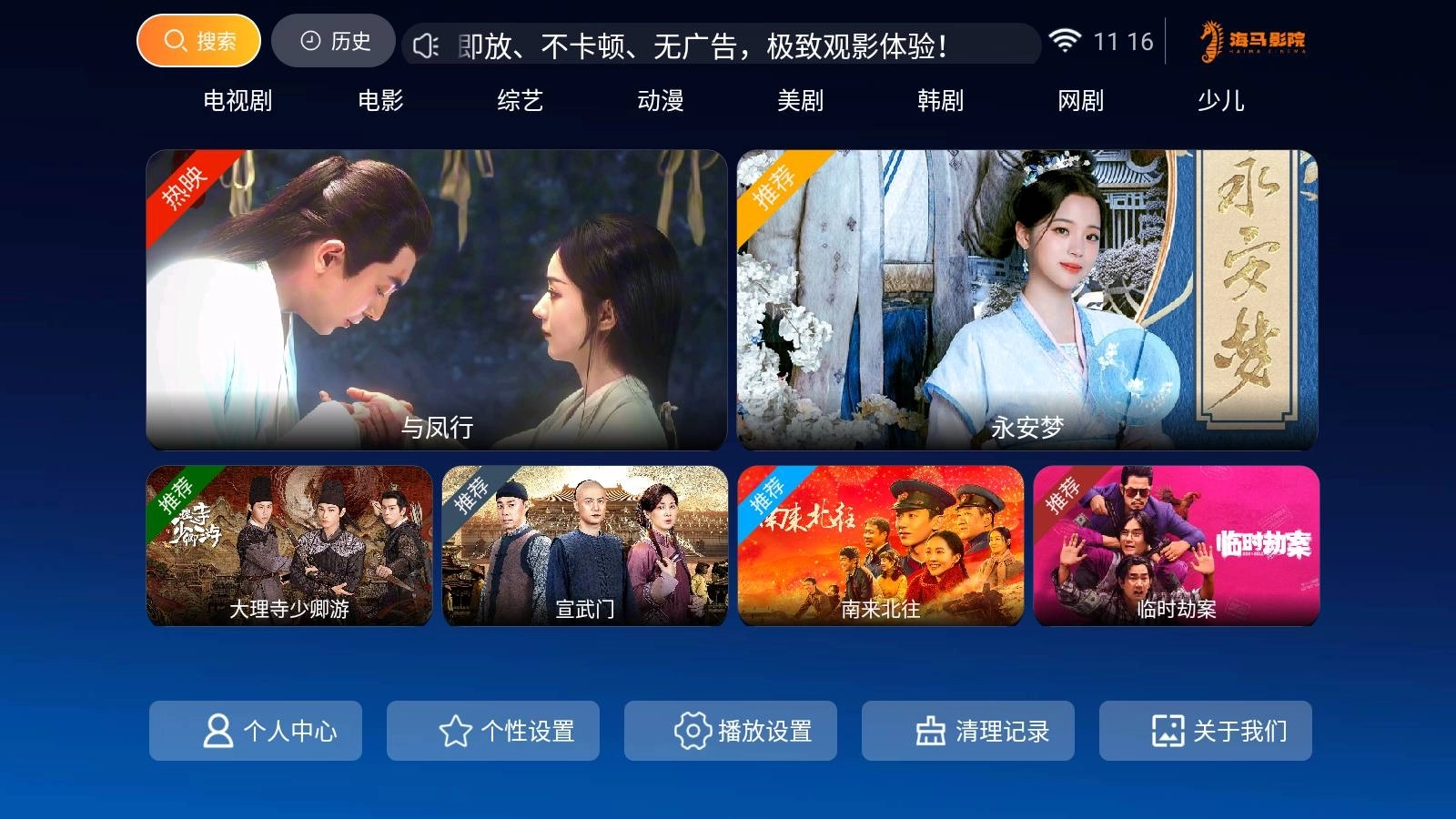
Task: Open 个人中心 personal center
Action: click(256, 731)
